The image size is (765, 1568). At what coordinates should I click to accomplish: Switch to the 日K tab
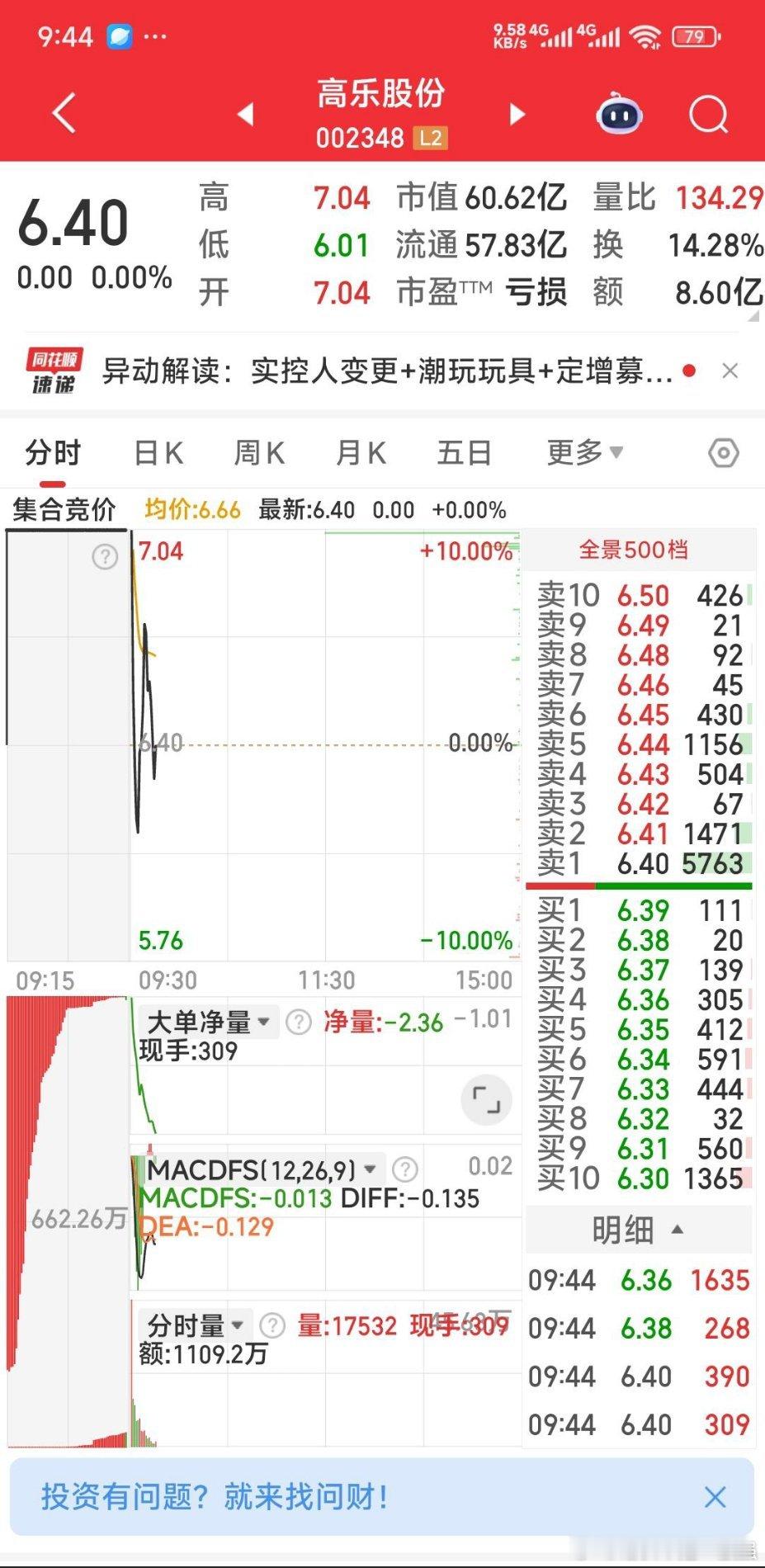157,451
